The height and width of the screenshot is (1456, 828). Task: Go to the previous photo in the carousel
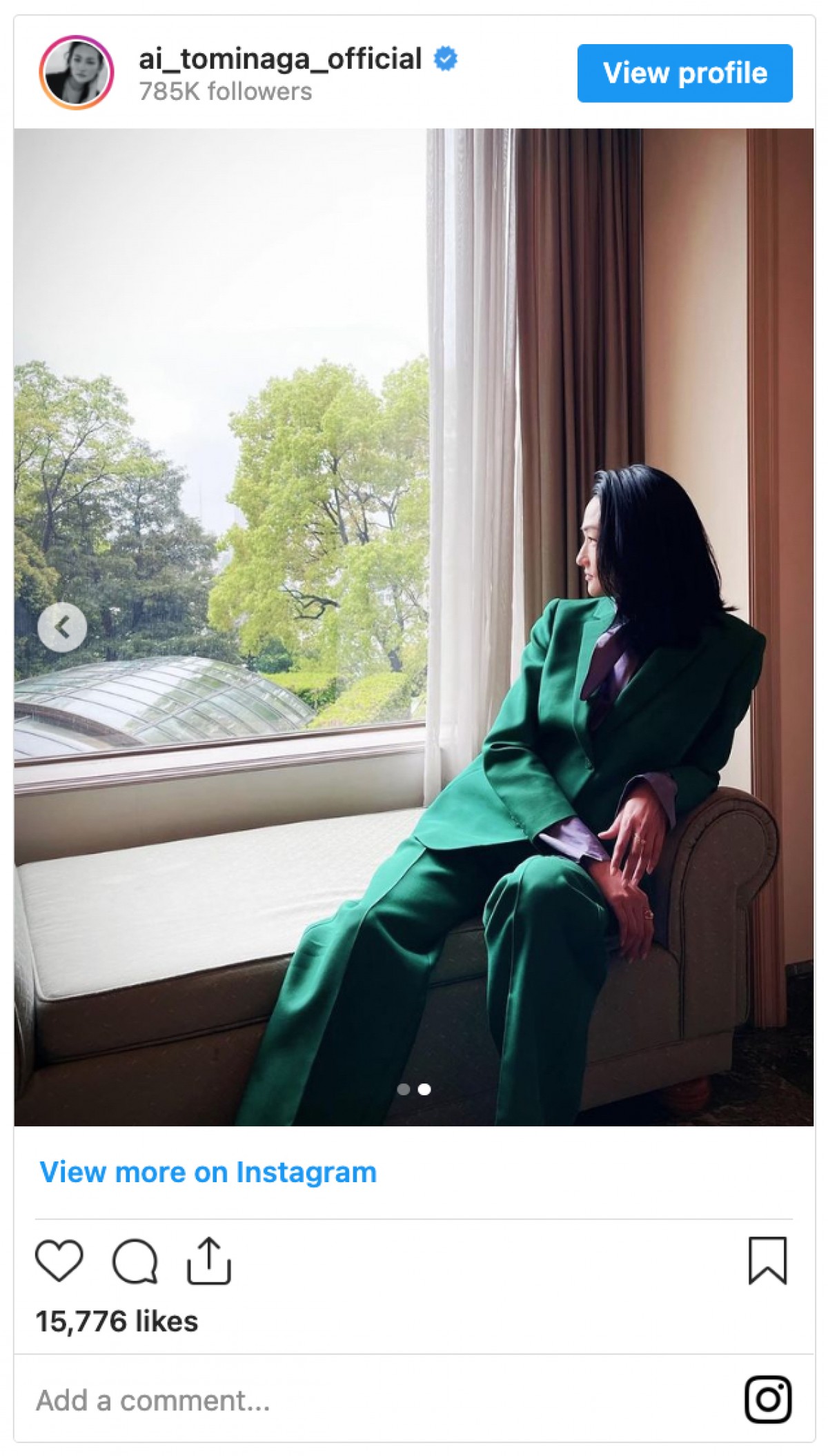point(62,627)
